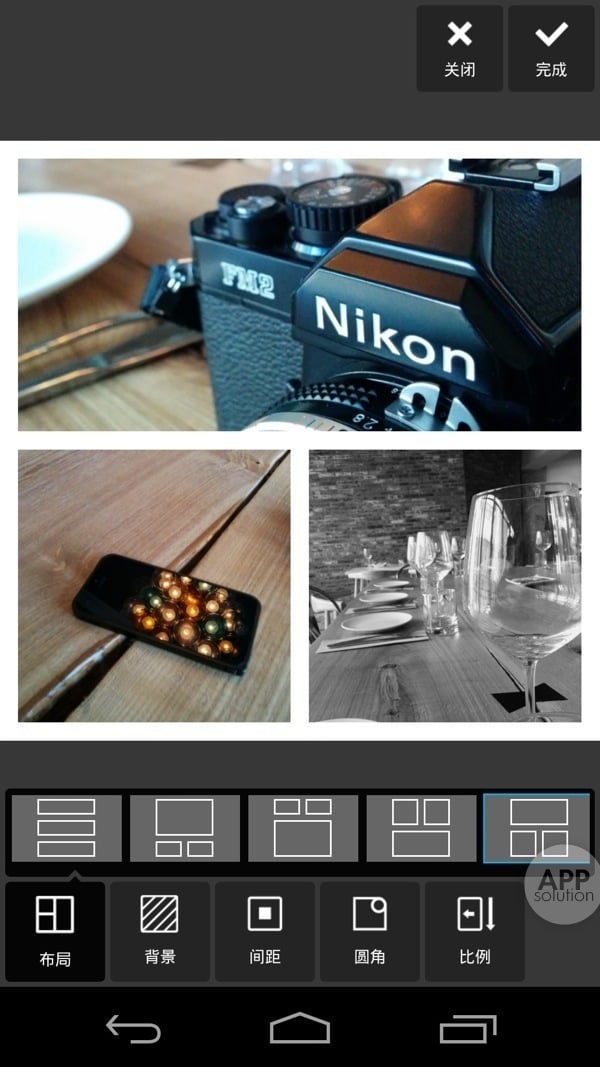This screenshot has height=1067, width=600.
Task: Select the Nikon camera photo tile
Action: click(299, 294)
